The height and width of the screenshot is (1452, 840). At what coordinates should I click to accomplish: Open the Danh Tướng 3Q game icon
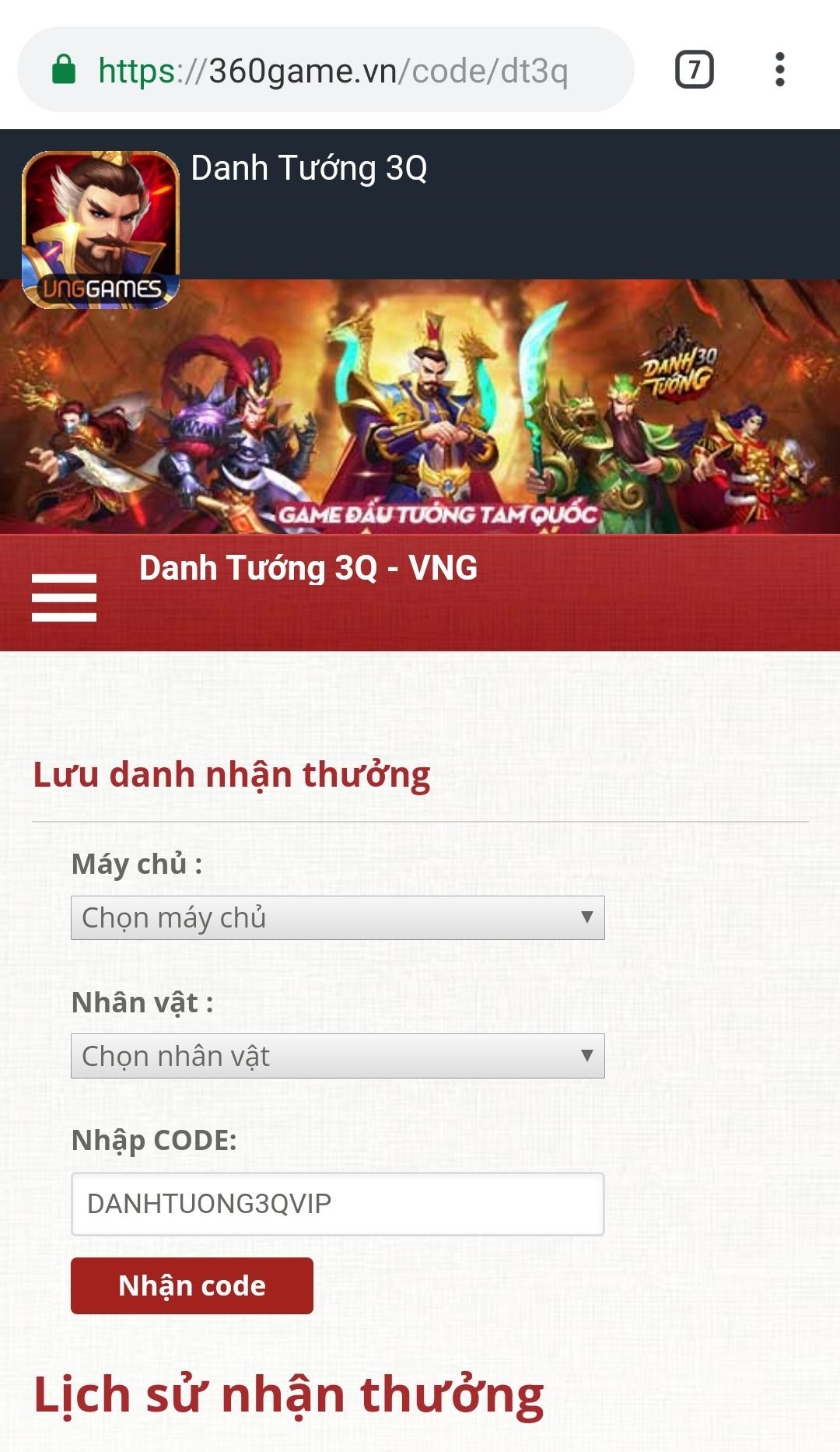click(x=101, y=229)
